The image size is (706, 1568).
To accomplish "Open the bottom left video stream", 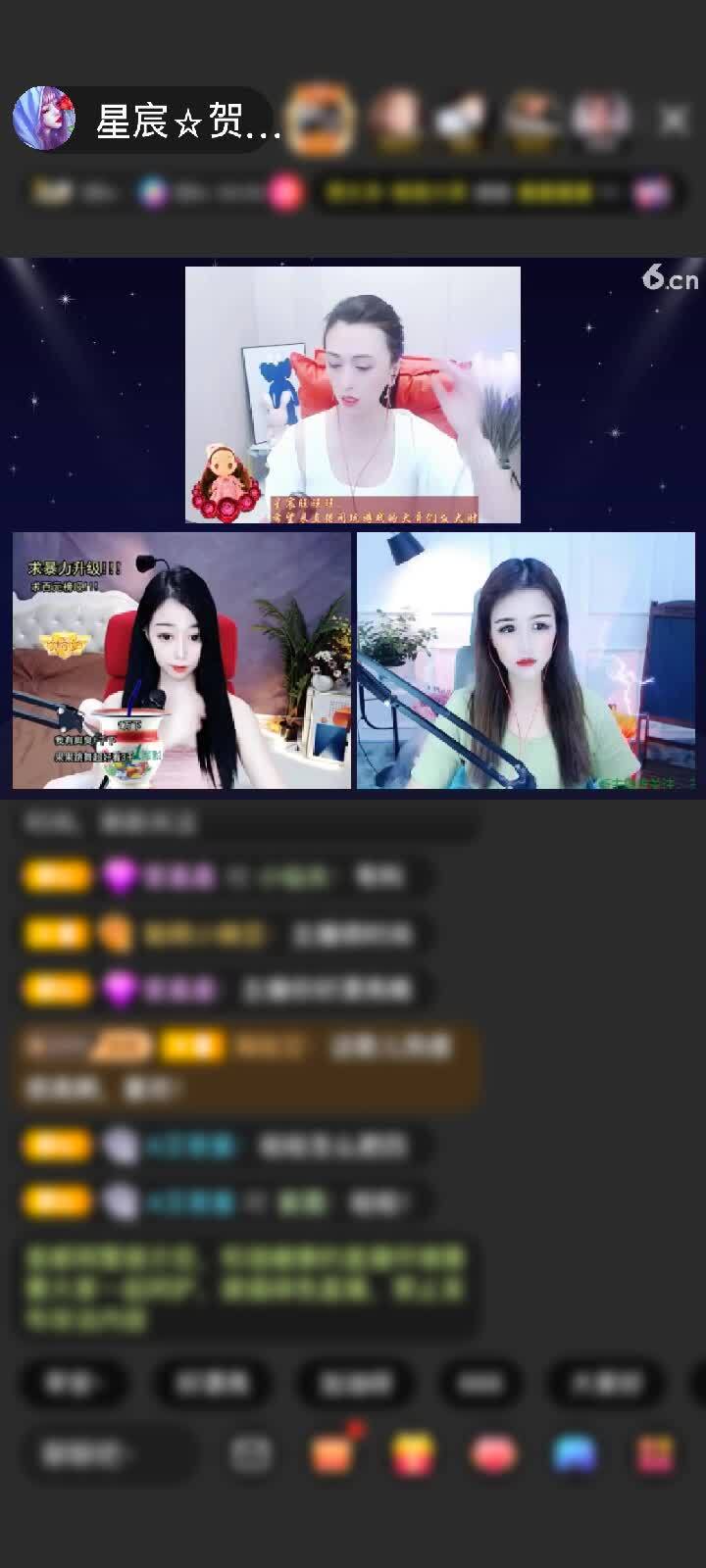I will pos(181,661).
